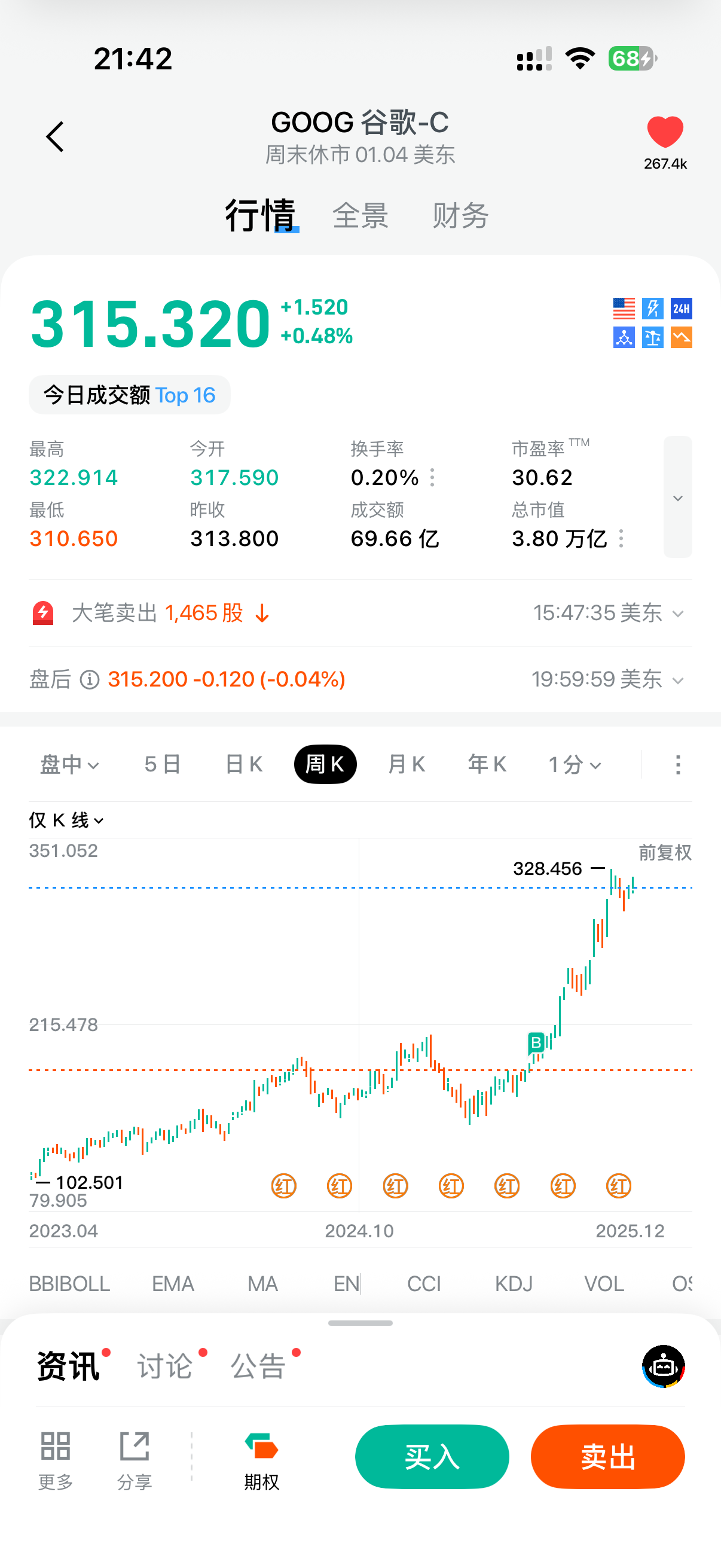
Task: Open the AI robot assistant icon
Action: (663, 1366)
